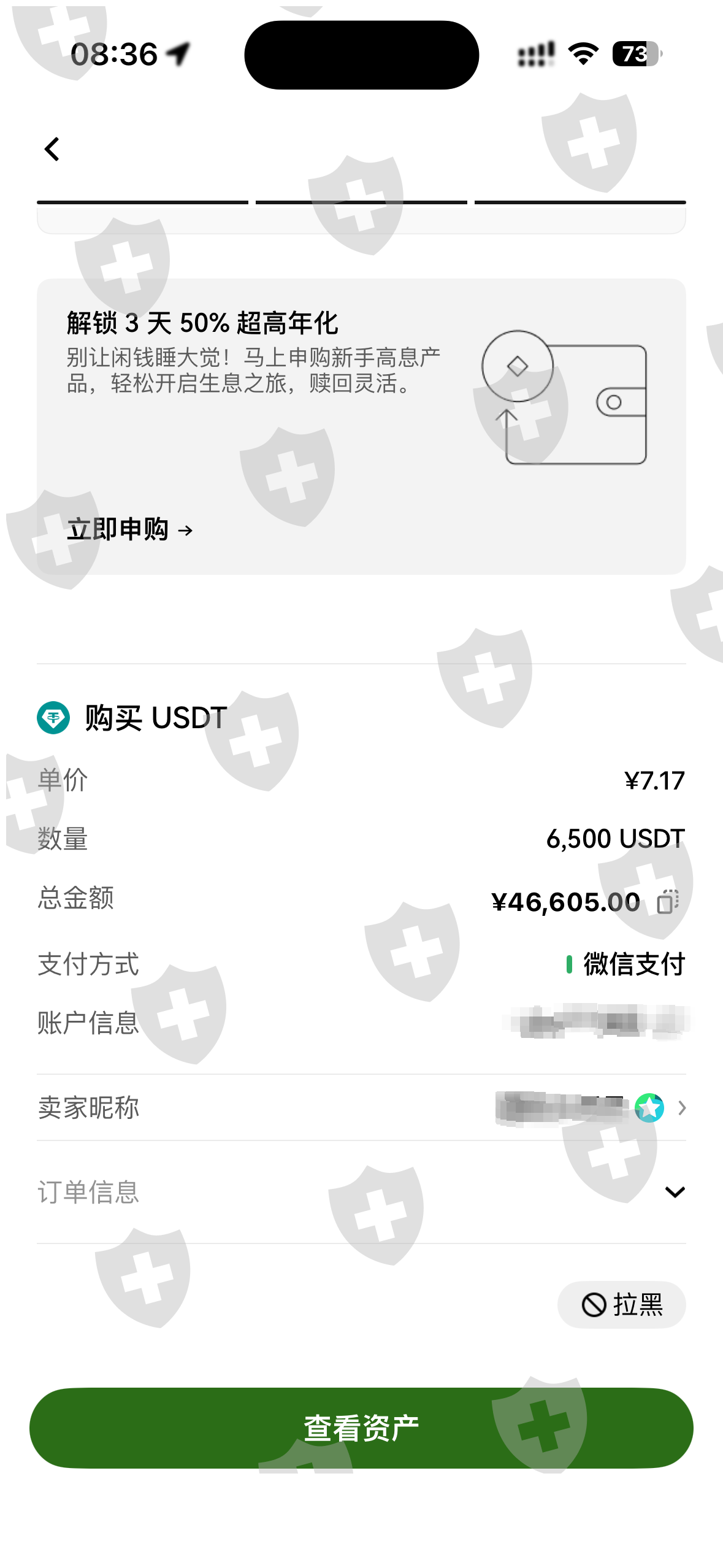Block the seller with 拉黑

click(621, 1305)
